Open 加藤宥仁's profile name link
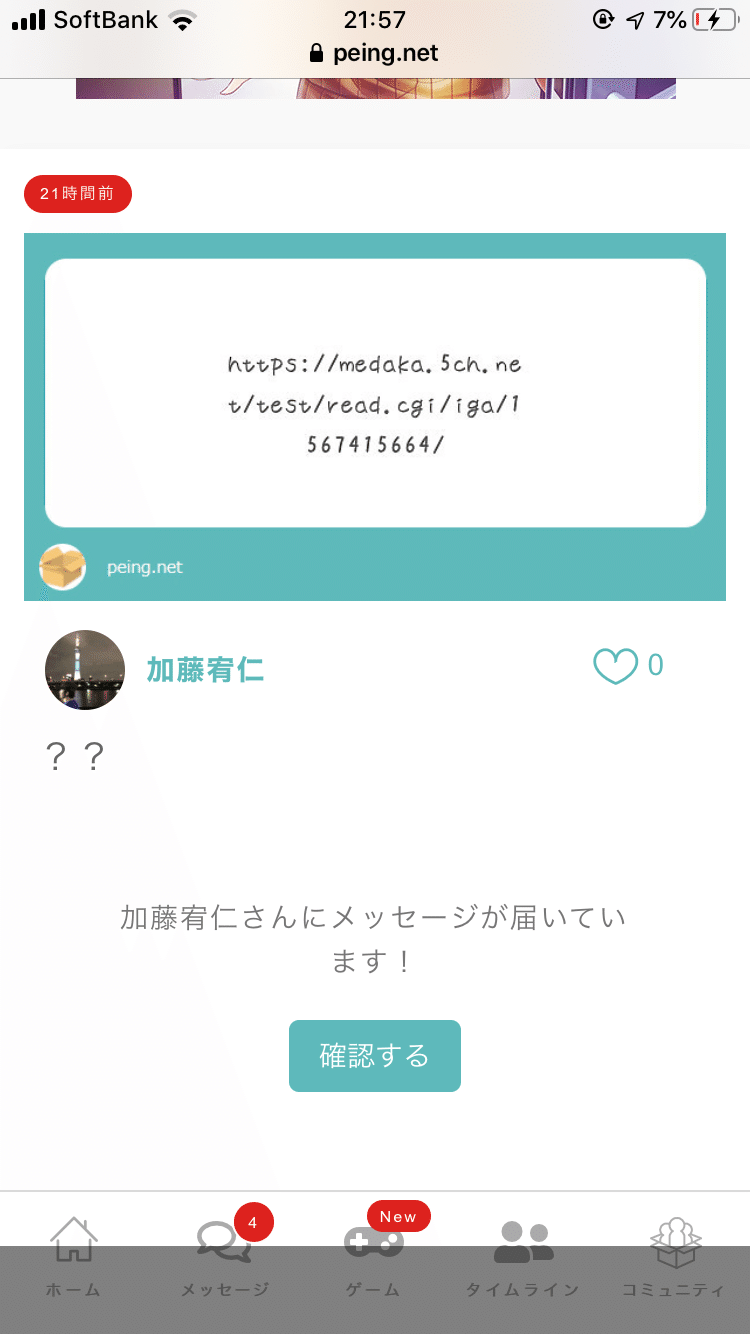 [x=205, y=670]
